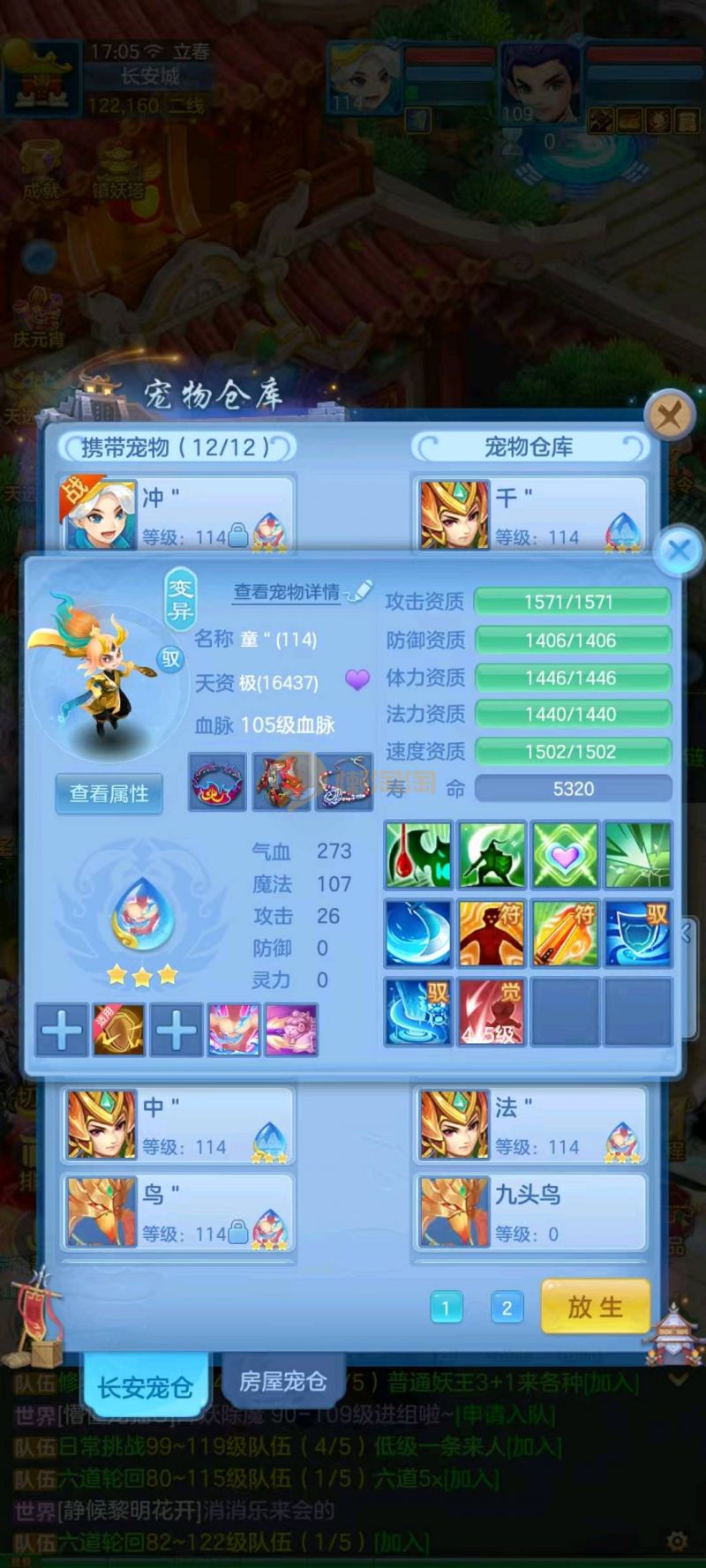Select warehouse pet 九头鸟

(x=529, y=1212)
